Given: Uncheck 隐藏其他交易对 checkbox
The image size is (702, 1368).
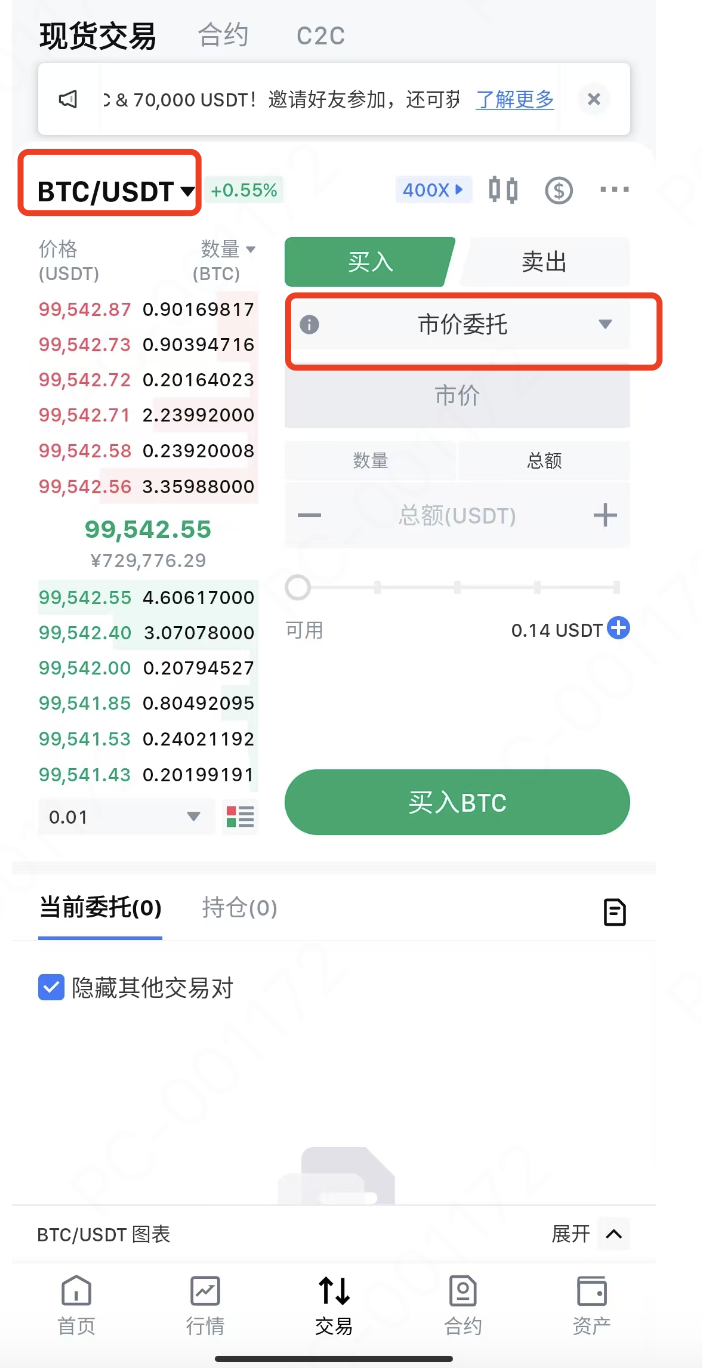Looking at the screenshot, I should 51,988.
